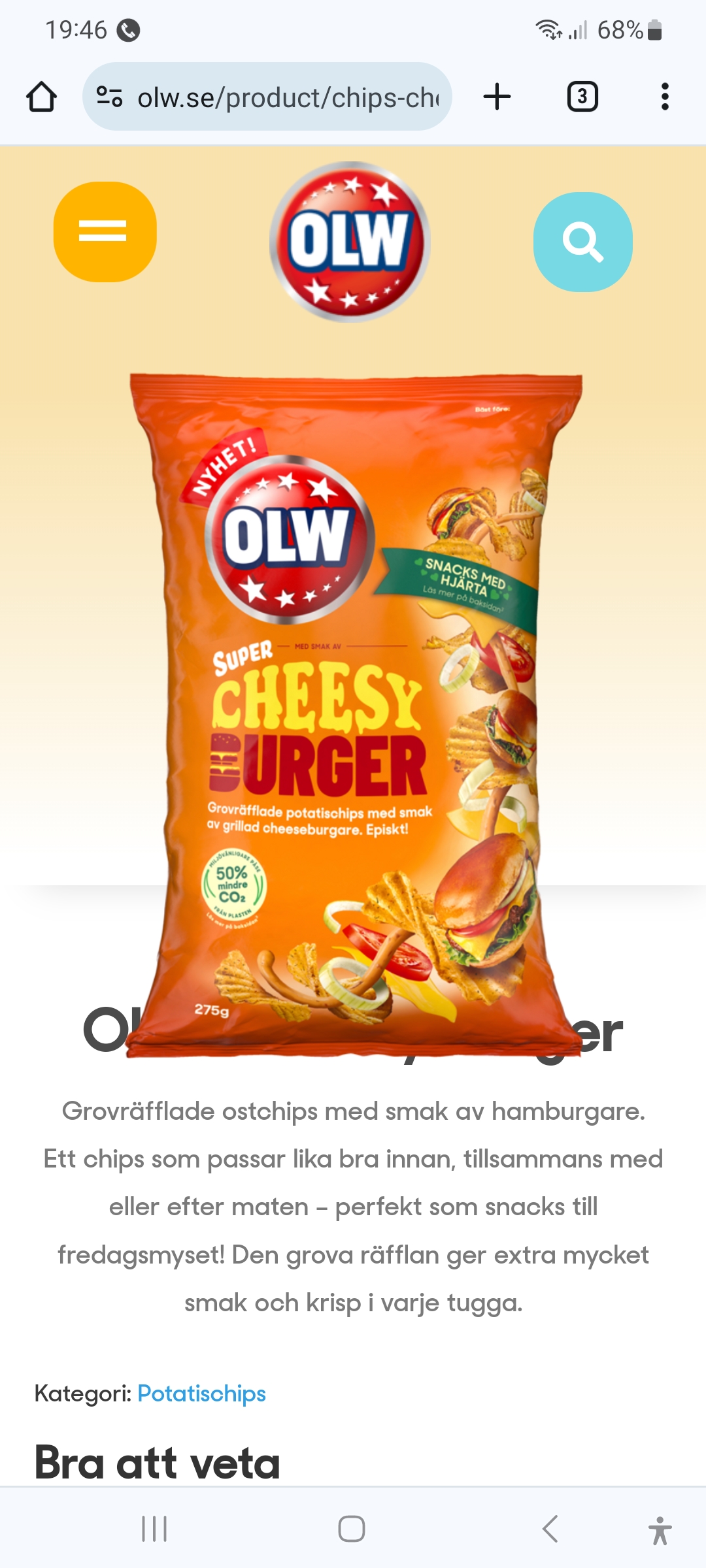View site information icon in address bar
Screen dimensions: 706x1568
pyautogui.click(x=109, y=97)
